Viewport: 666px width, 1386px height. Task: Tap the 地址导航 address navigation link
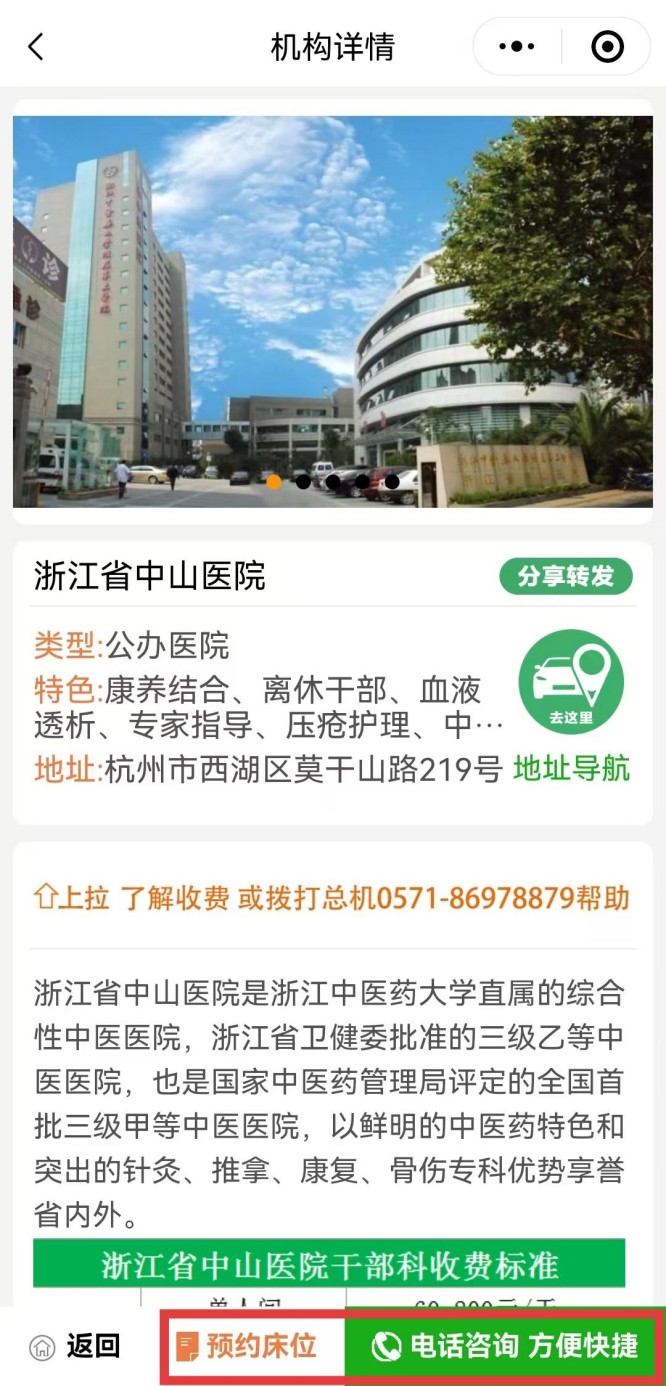(x=572, y=768)
